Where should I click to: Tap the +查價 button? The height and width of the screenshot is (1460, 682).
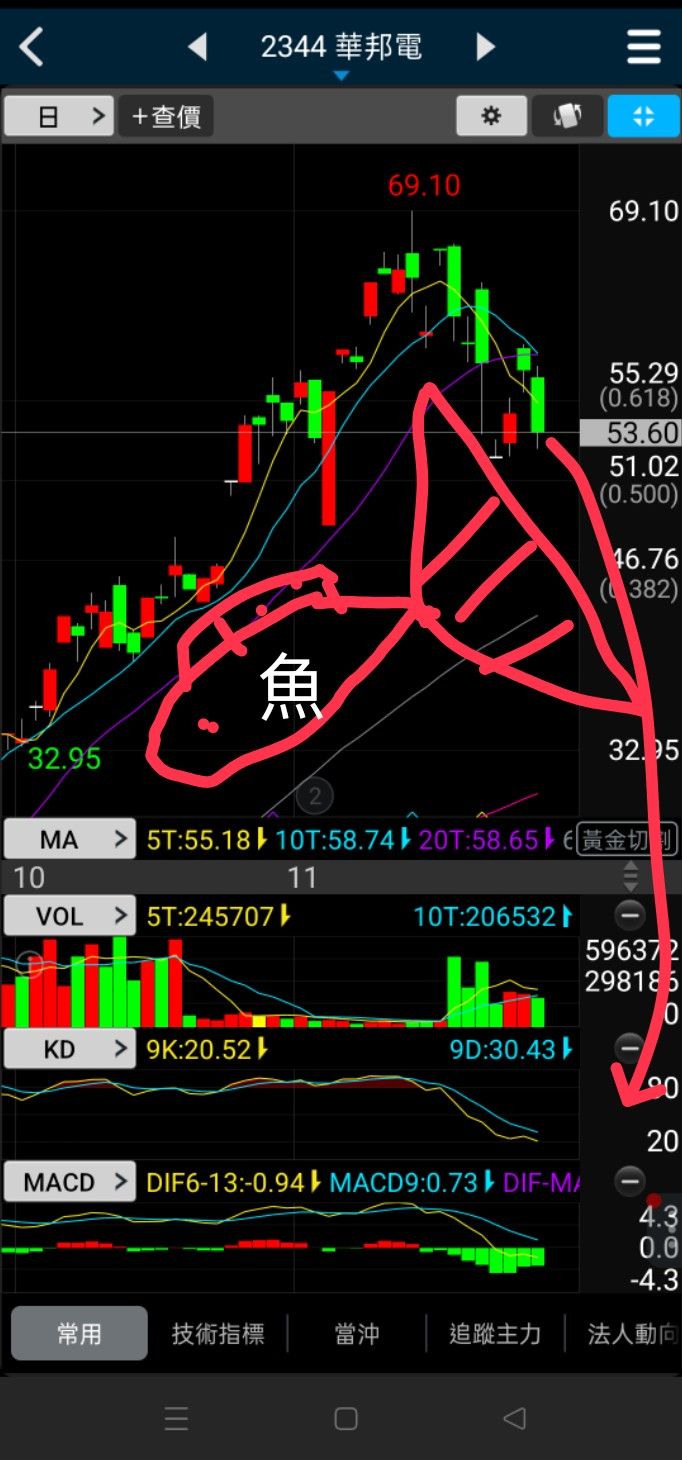[166, 116]
